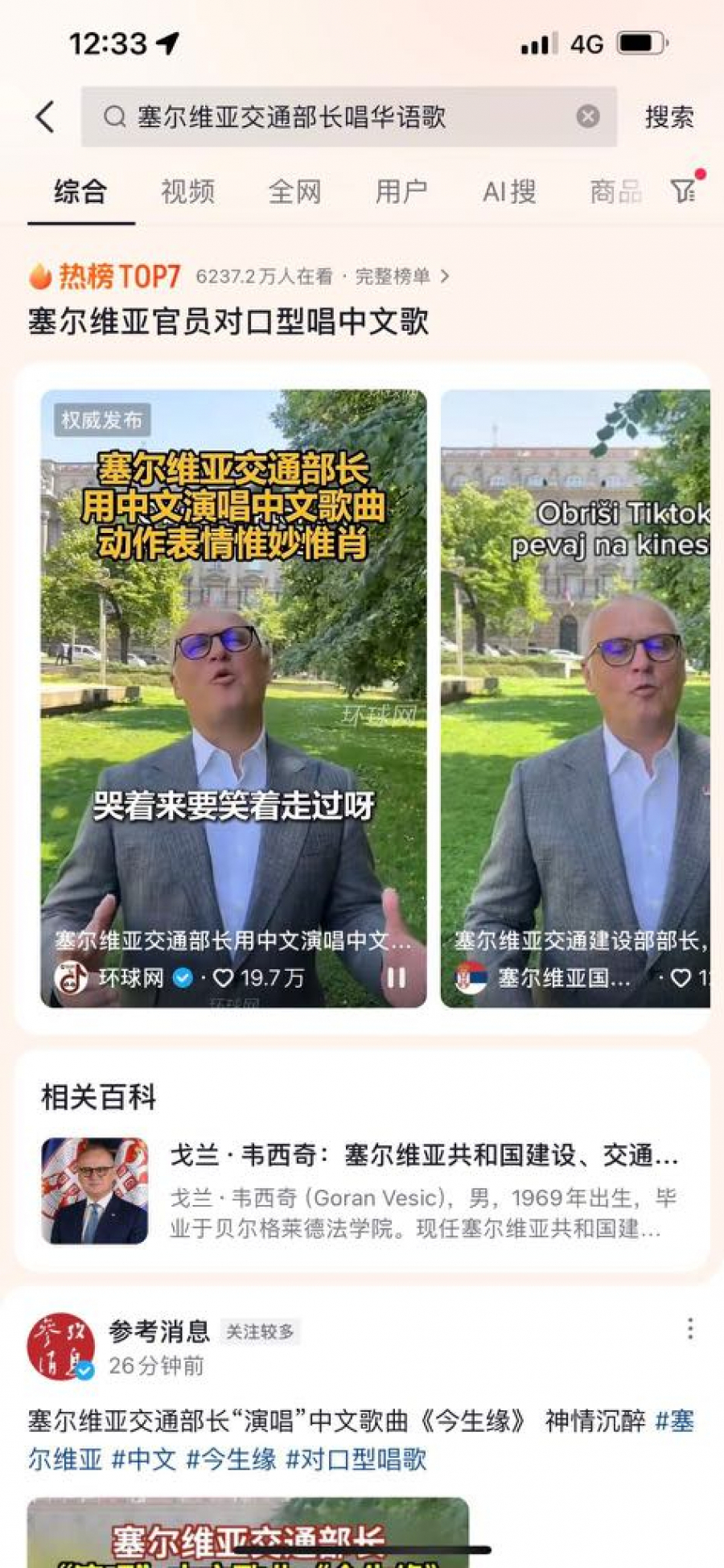
Task: Open the hot topic 塞尔维亚官员对口型唱中文歌
Action: point(228,322)
